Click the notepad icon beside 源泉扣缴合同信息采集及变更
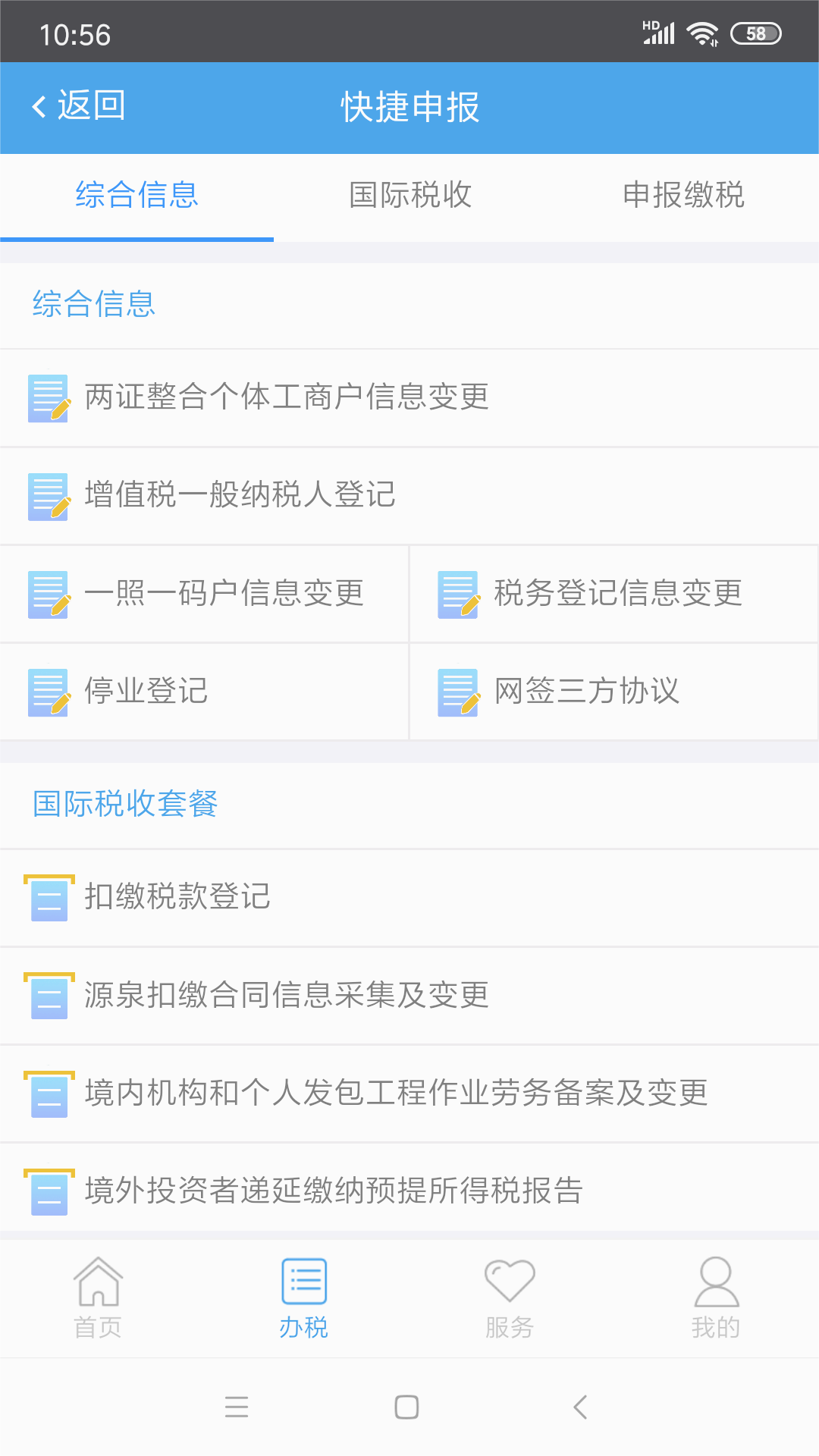819x1456 pixels. [48, 996]
